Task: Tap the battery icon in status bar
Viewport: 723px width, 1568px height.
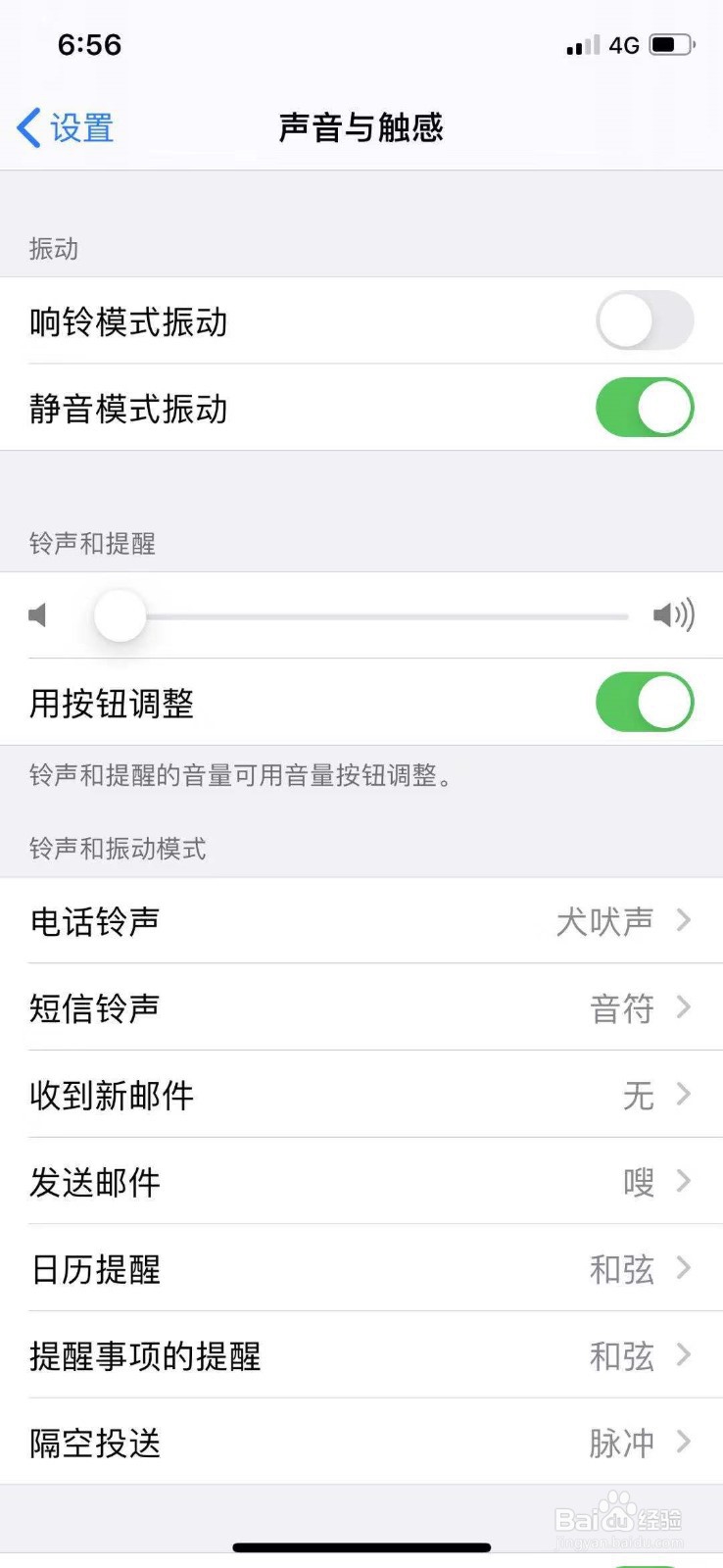Action: click(672, 44)
